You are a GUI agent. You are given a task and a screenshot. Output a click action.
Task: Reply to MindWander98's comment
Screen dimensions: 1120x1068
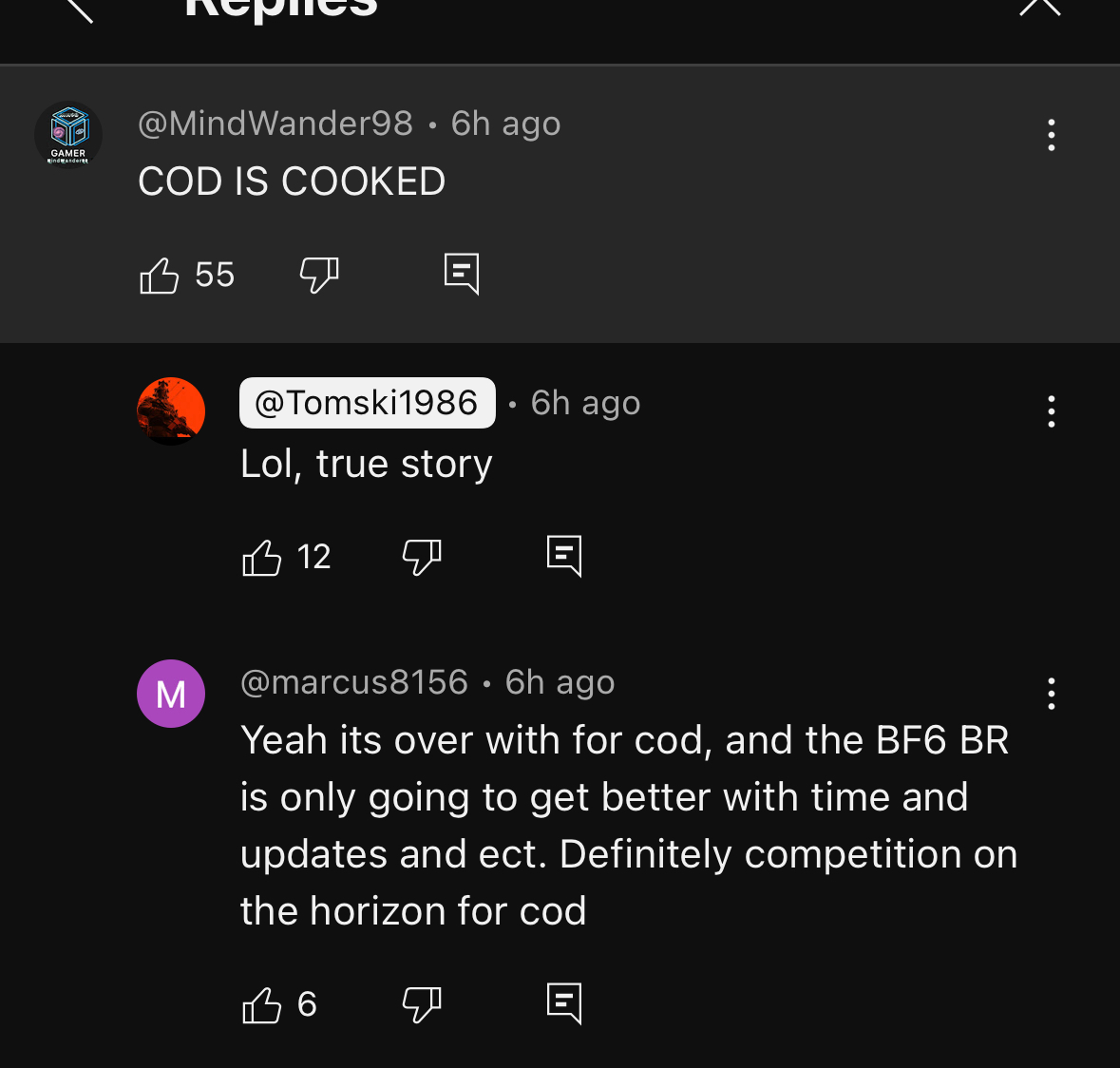pyautogui.click(x=462, y=274)
